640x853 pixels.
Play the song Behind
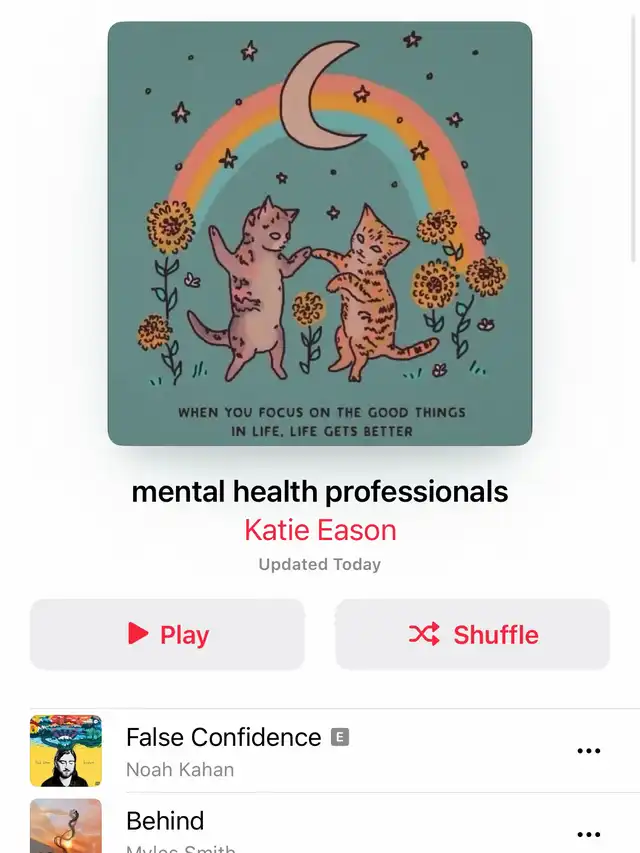point(165,822)
